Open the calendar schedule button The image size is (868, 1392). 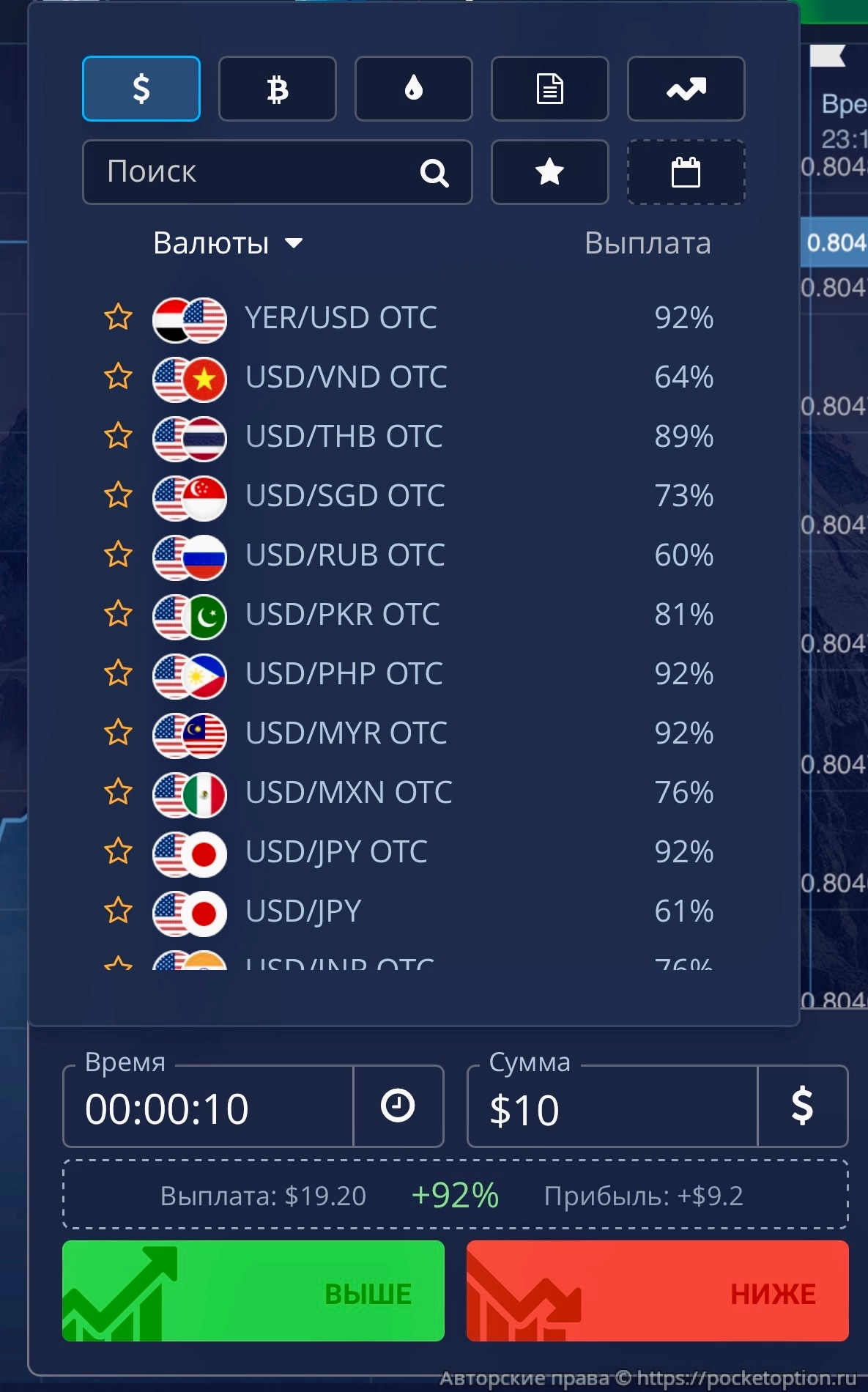686,172
